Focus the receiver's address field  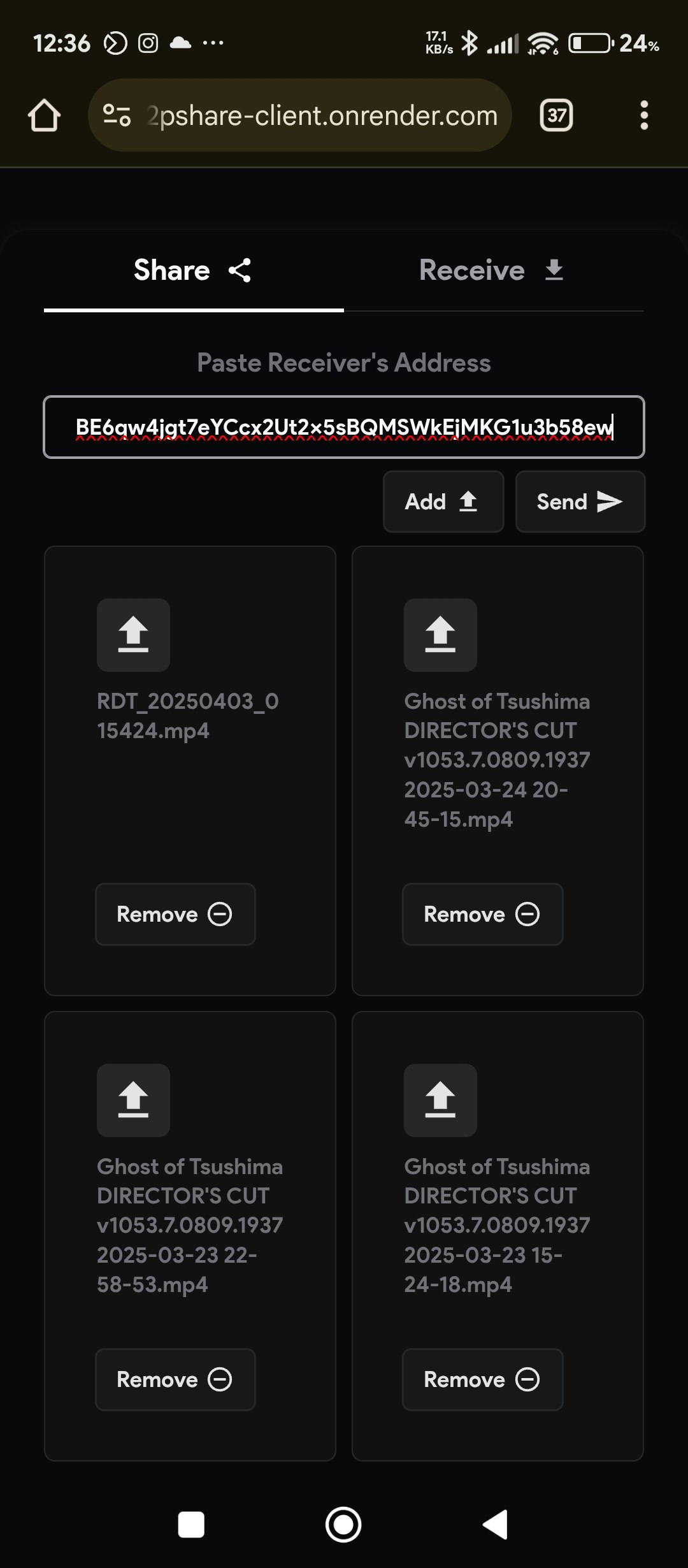tap(344, 427)
